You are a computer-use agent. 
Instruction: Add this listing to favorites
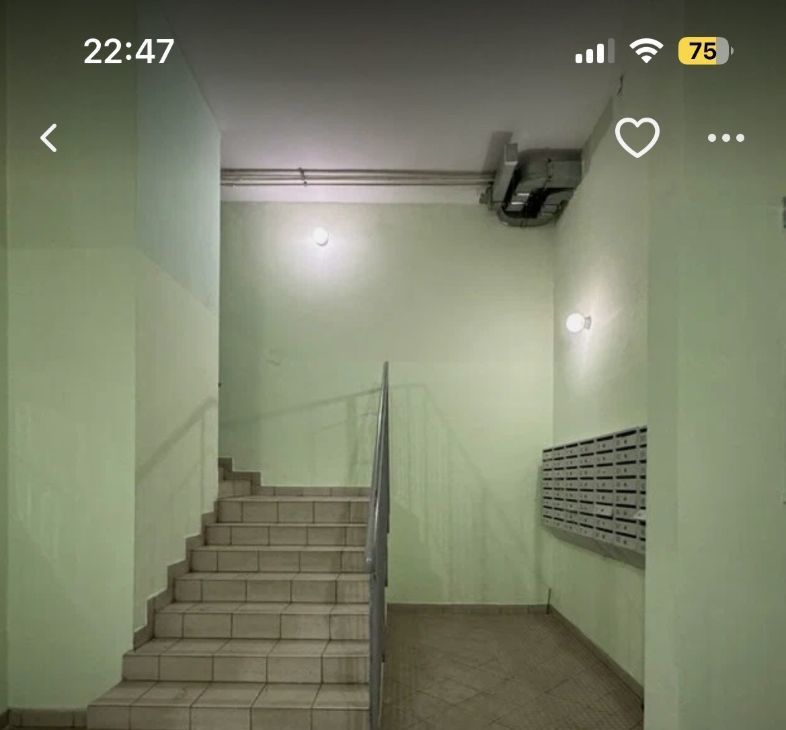point(637,138)
